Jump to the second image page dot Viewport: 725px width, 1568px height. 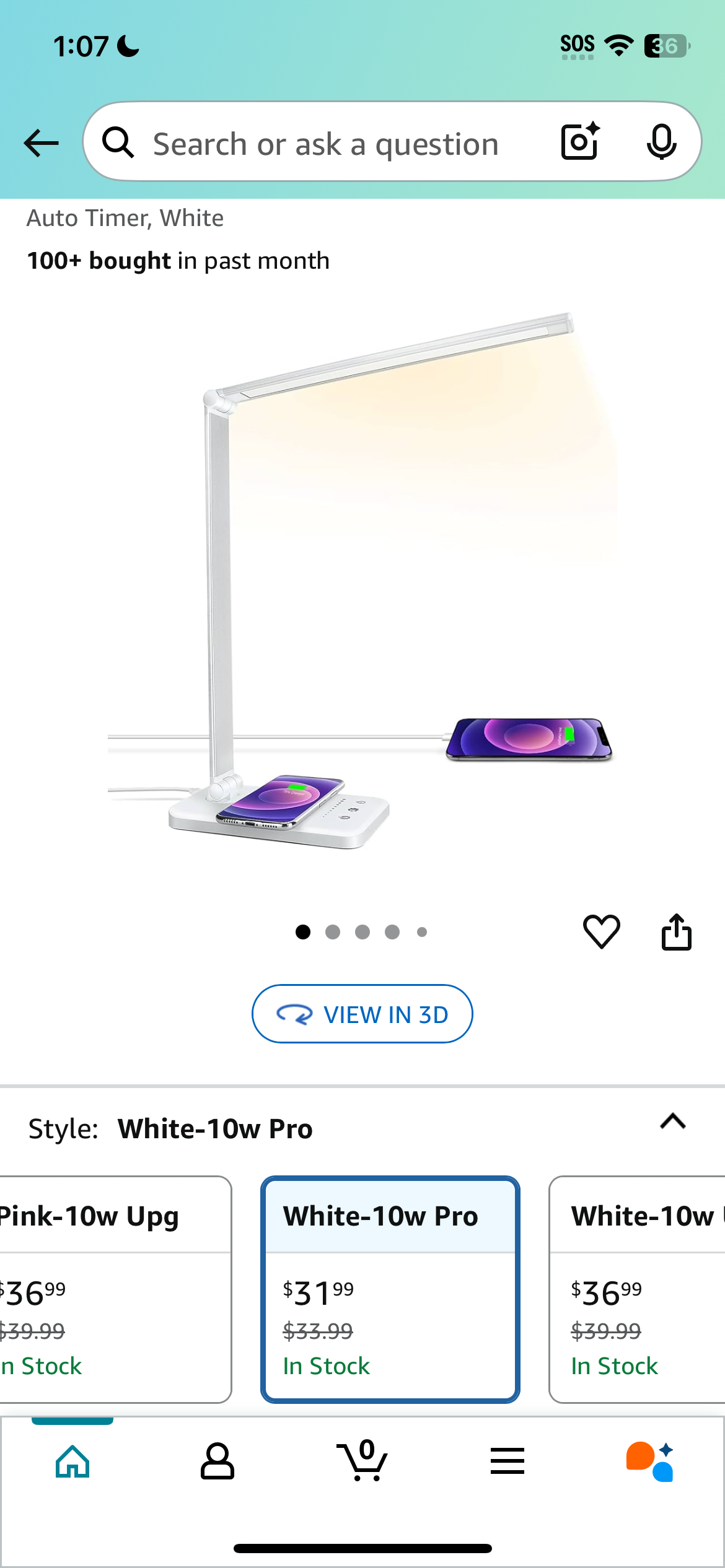[333, 932]
